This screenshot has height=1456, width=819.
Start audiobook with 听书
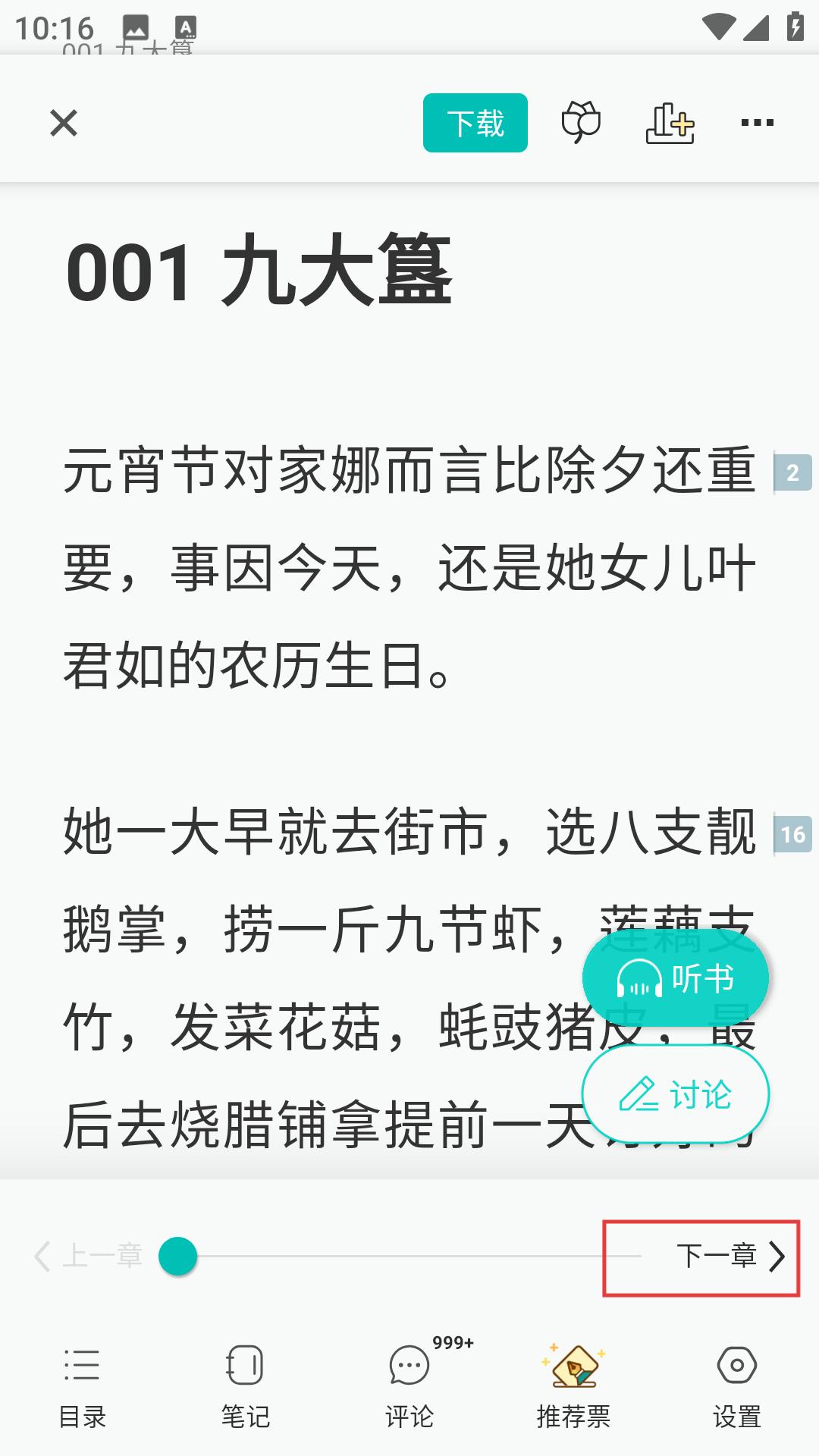pos(675,978)
